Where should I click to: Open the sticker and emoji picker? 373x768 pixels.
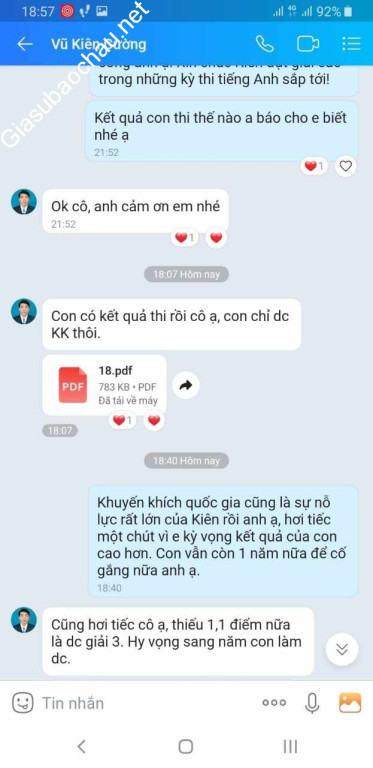[x=23, y=703]
